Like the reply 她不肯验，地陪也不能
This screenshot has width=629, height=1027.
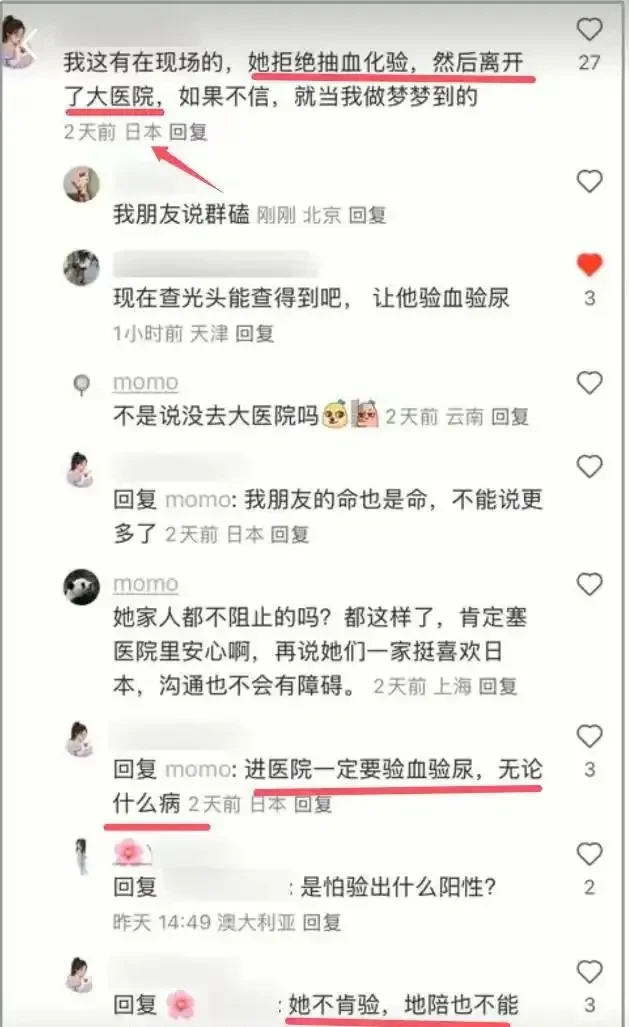(x=590, y=971)
